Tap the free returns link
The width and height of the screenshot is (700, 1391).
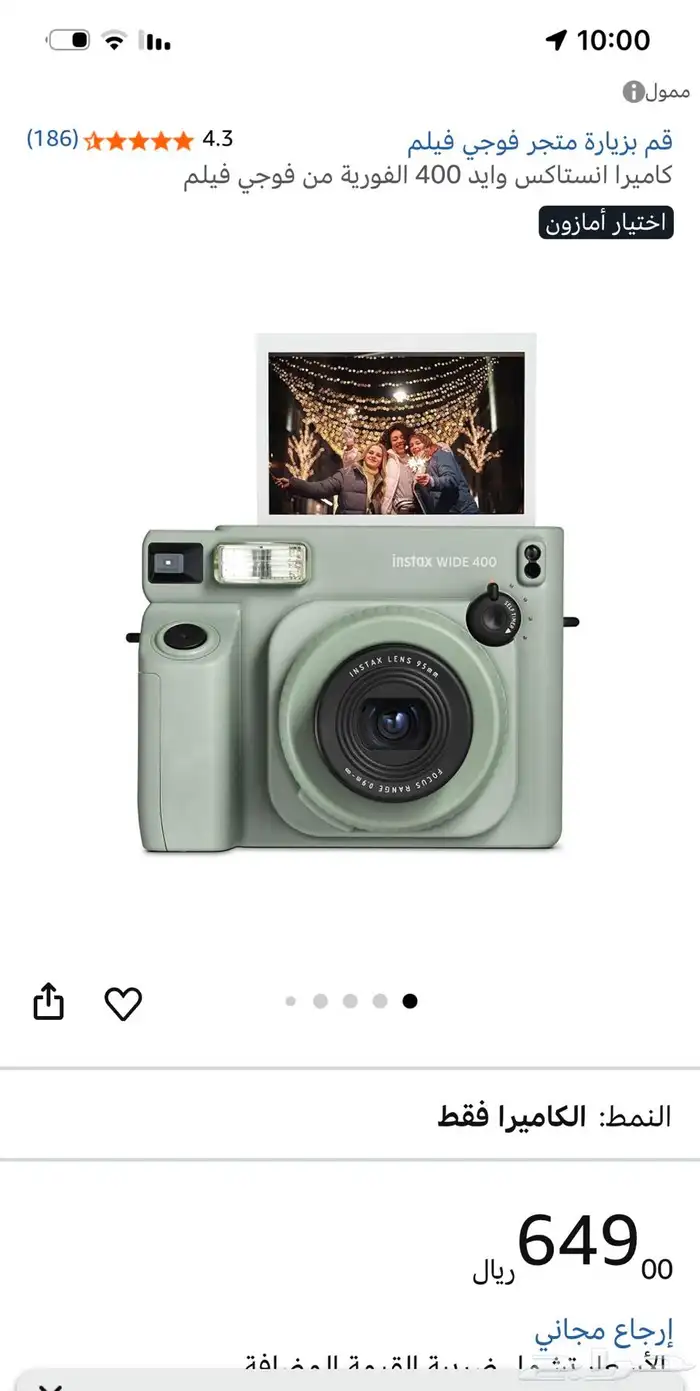[x=603, y=1331]
